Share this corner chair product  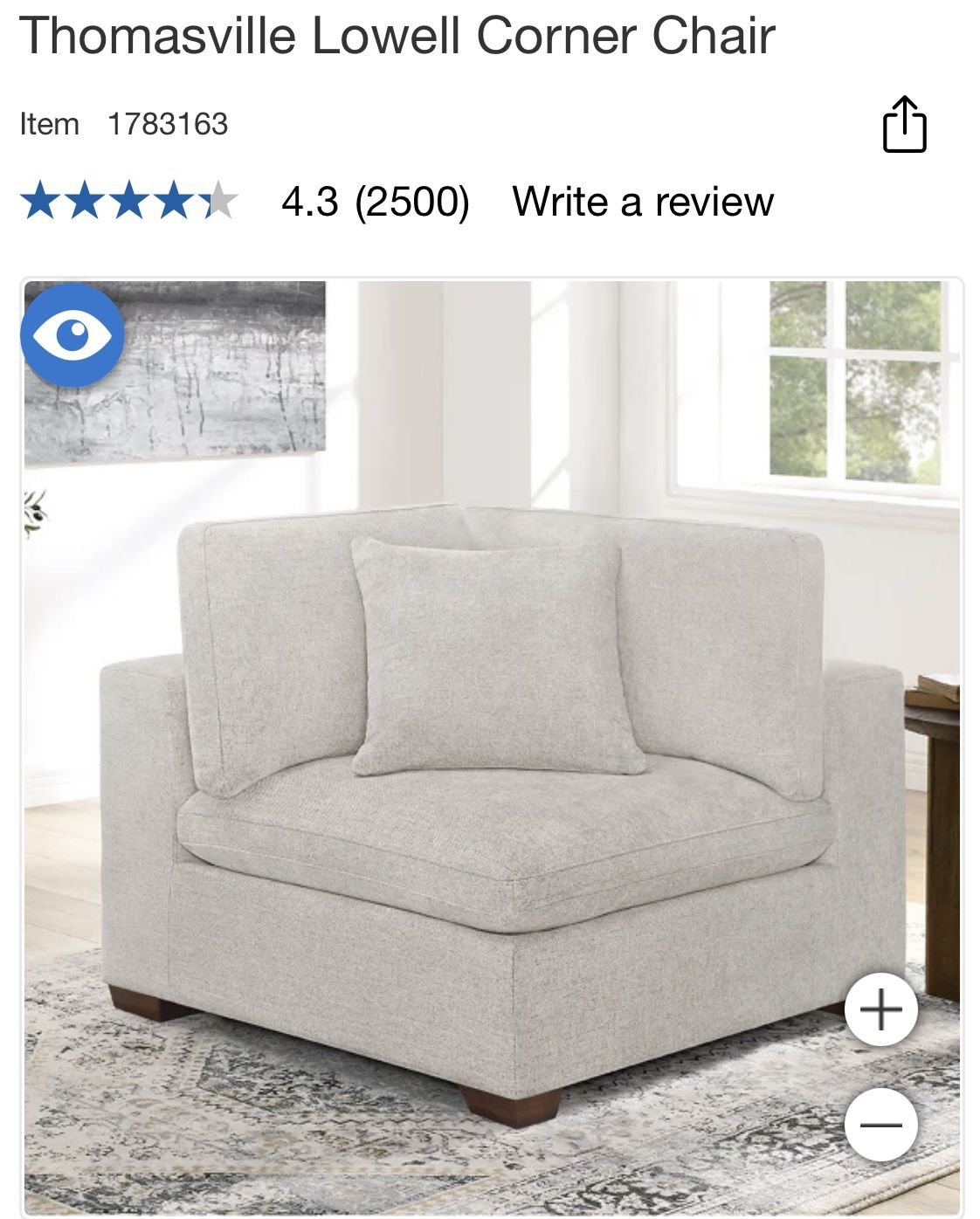904,125
